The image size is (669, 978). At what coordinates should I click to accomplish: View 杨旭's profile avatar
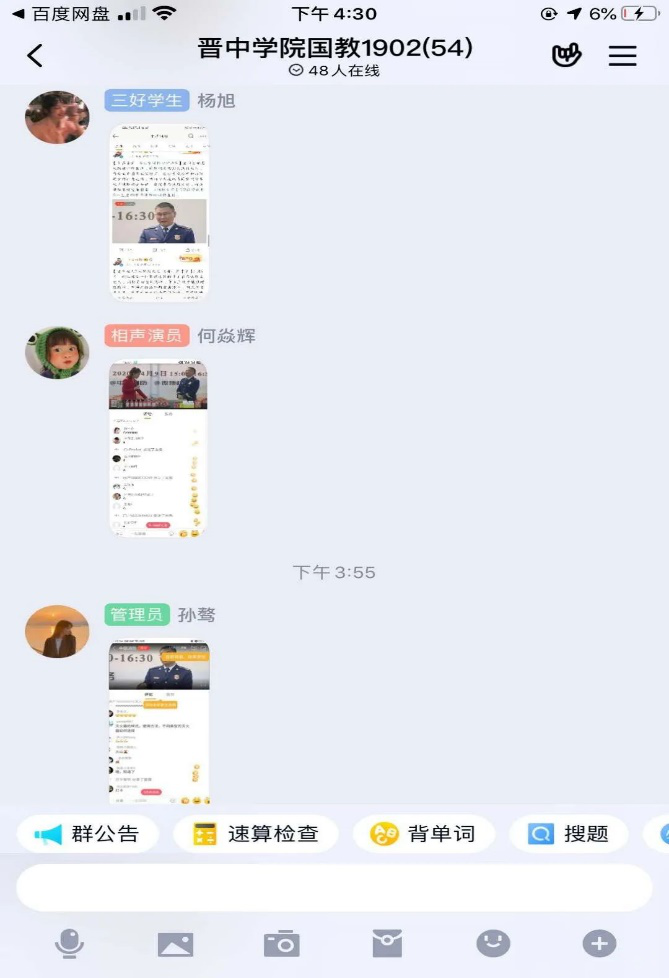[57, 117]
